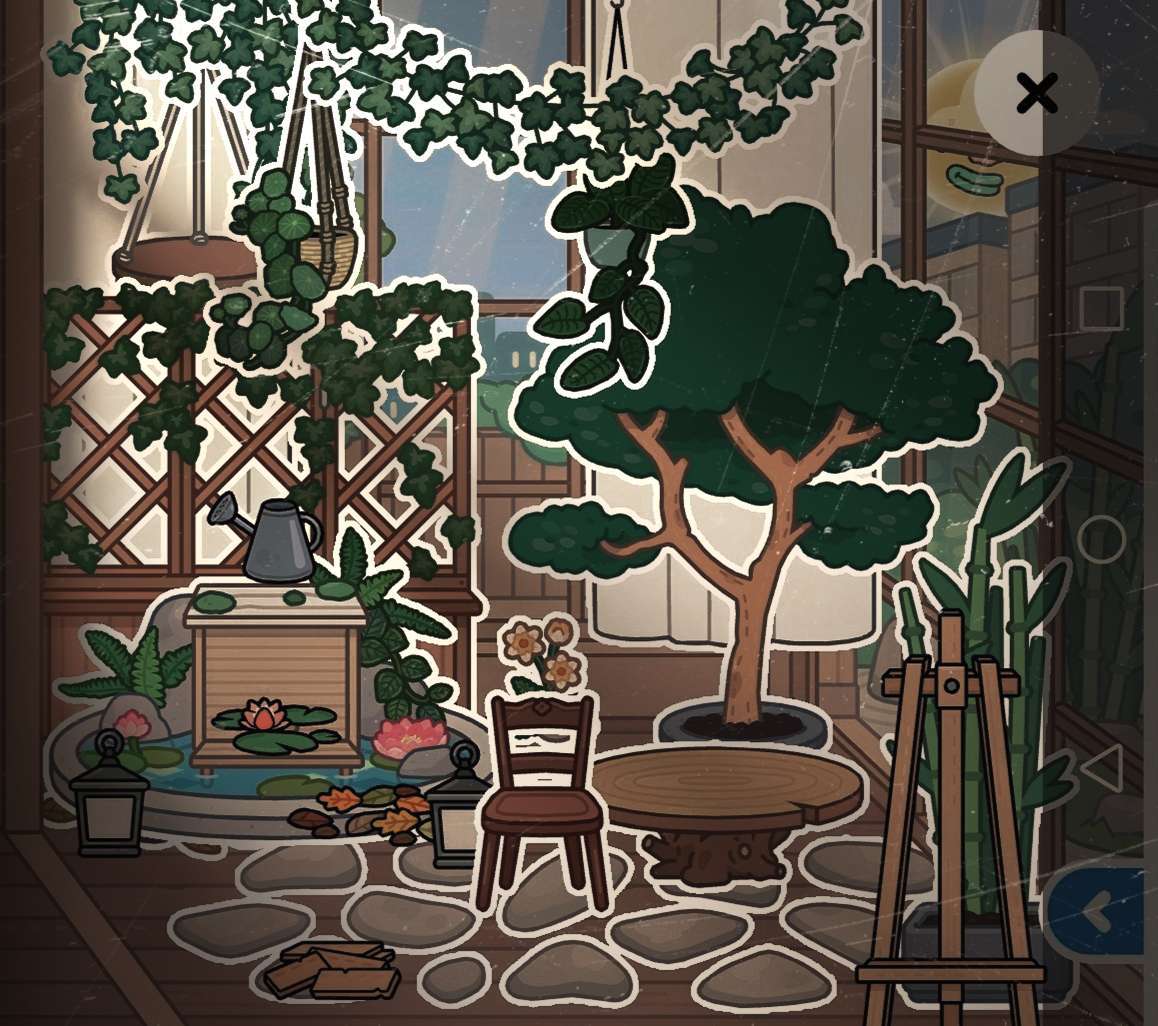Tap the blue arrow side panel button
This screenshot has width=1158, height=1026.
tap(1100, 910)
